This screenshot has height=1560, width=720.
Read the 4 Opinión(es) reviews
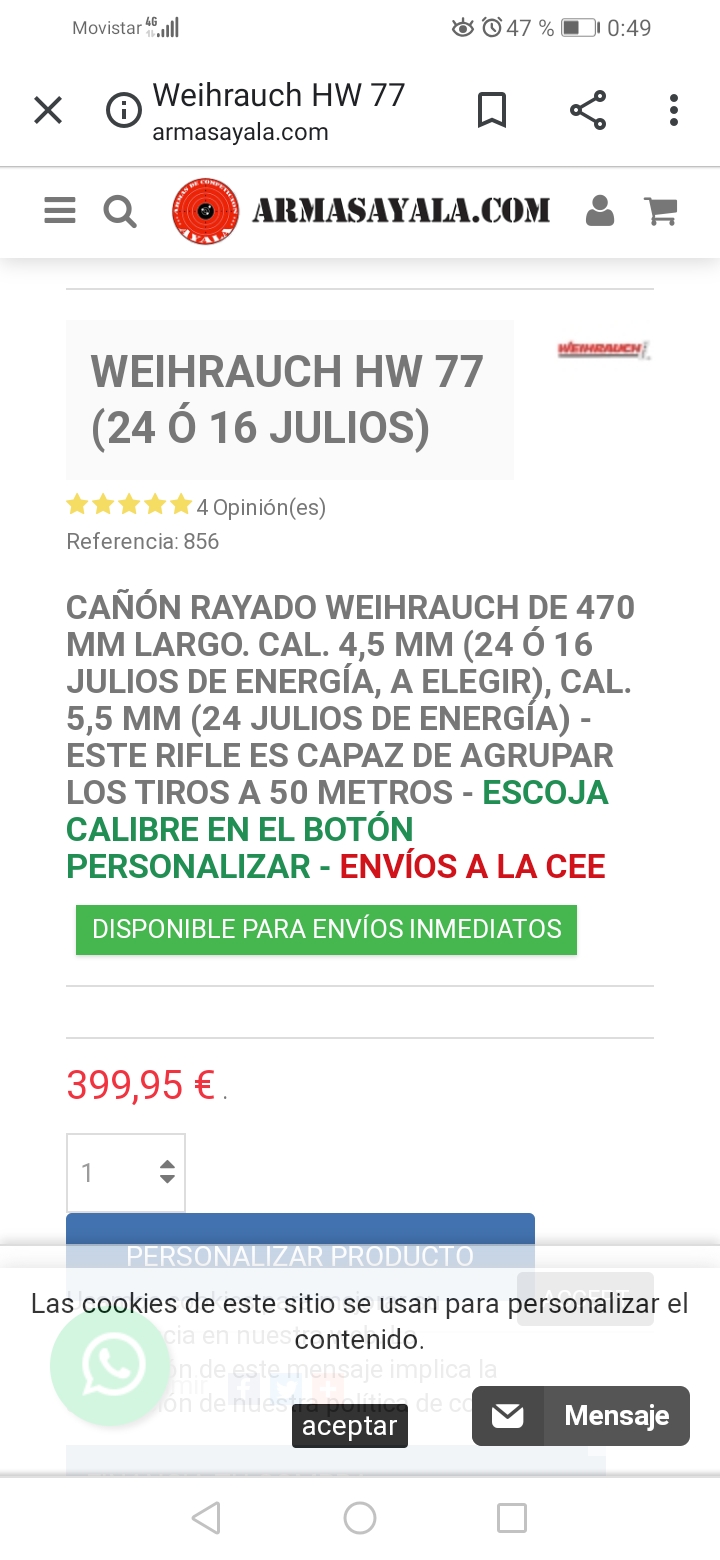[x=261, y=507]
